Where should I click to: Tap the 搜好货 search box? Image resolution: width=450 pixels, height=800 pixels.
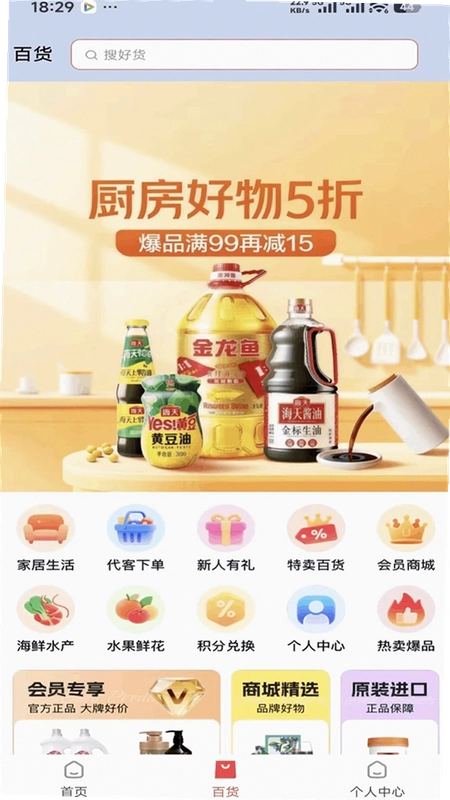point(244,54)
